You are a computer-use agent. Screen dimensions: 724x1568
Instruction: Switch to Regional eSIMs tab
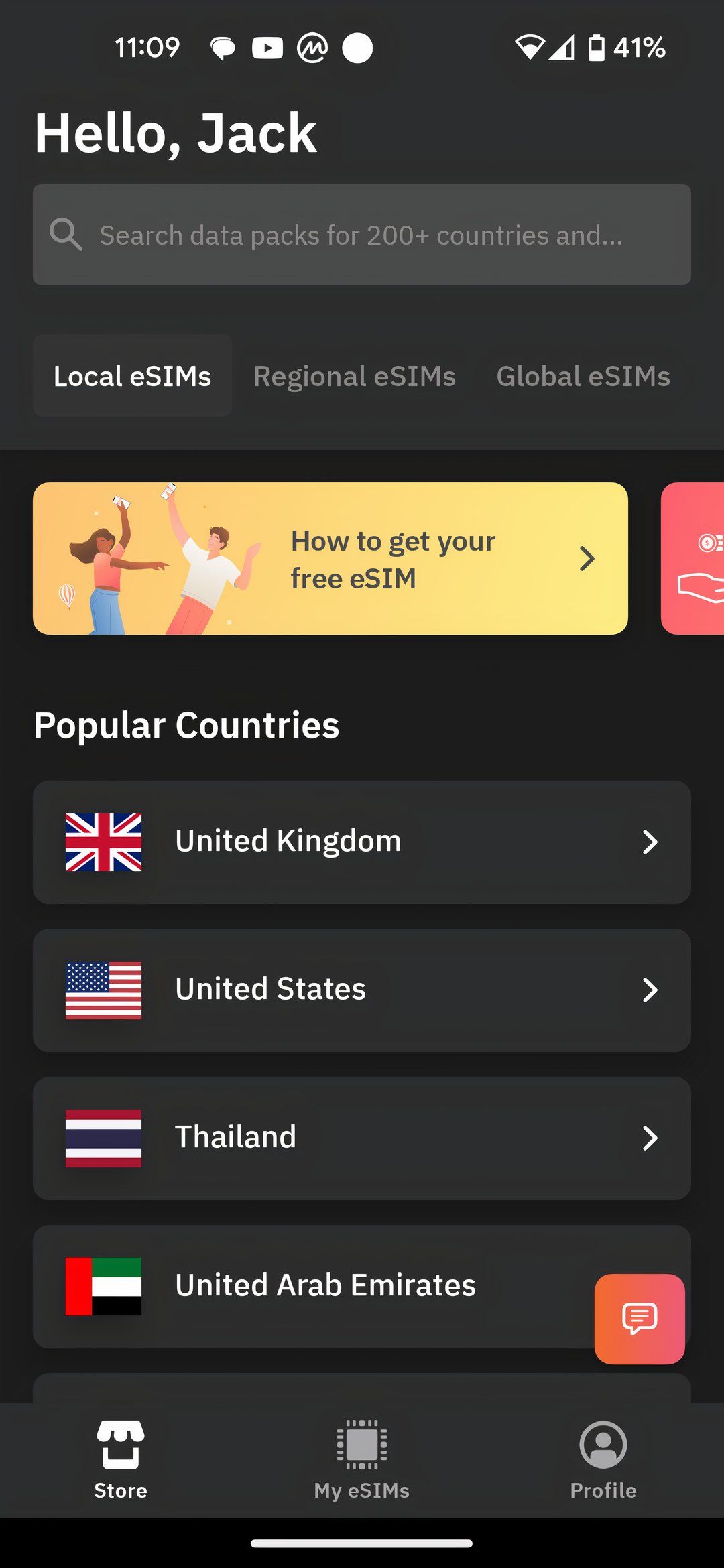click(x=354, y=376)
